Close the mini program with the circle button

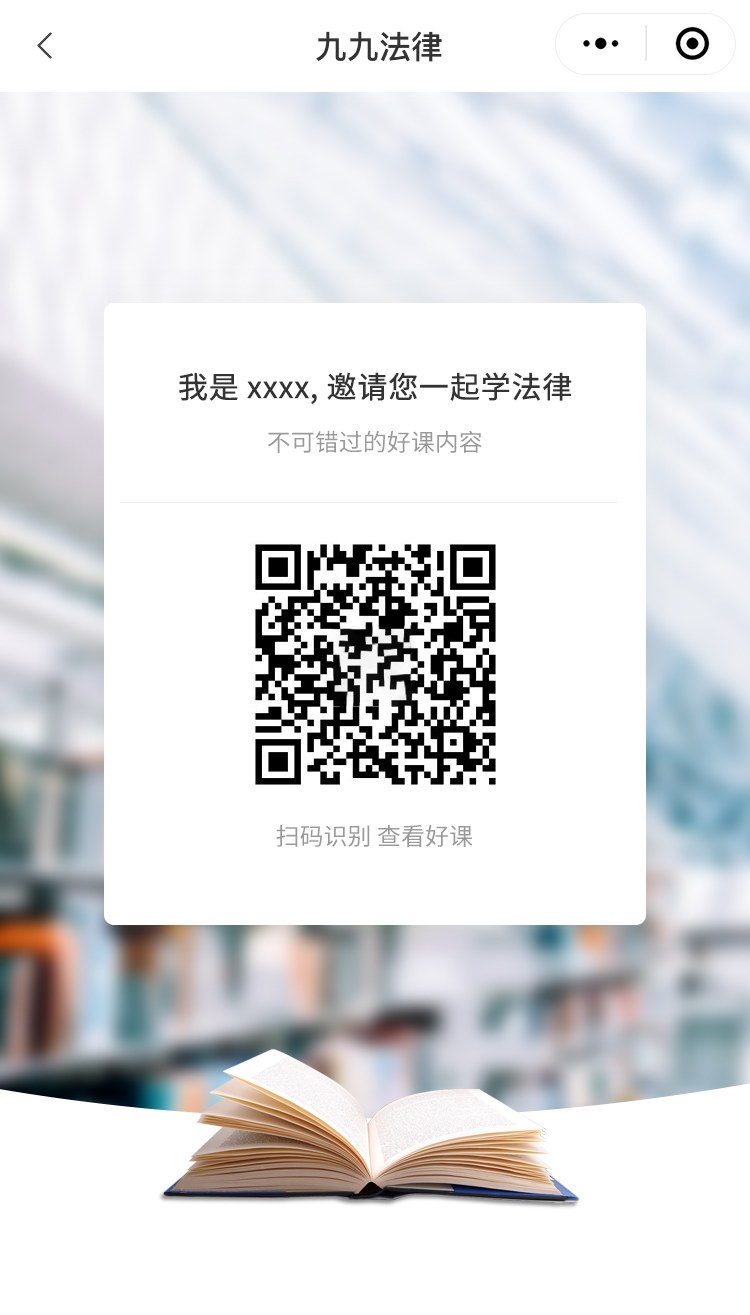[692, 44]
